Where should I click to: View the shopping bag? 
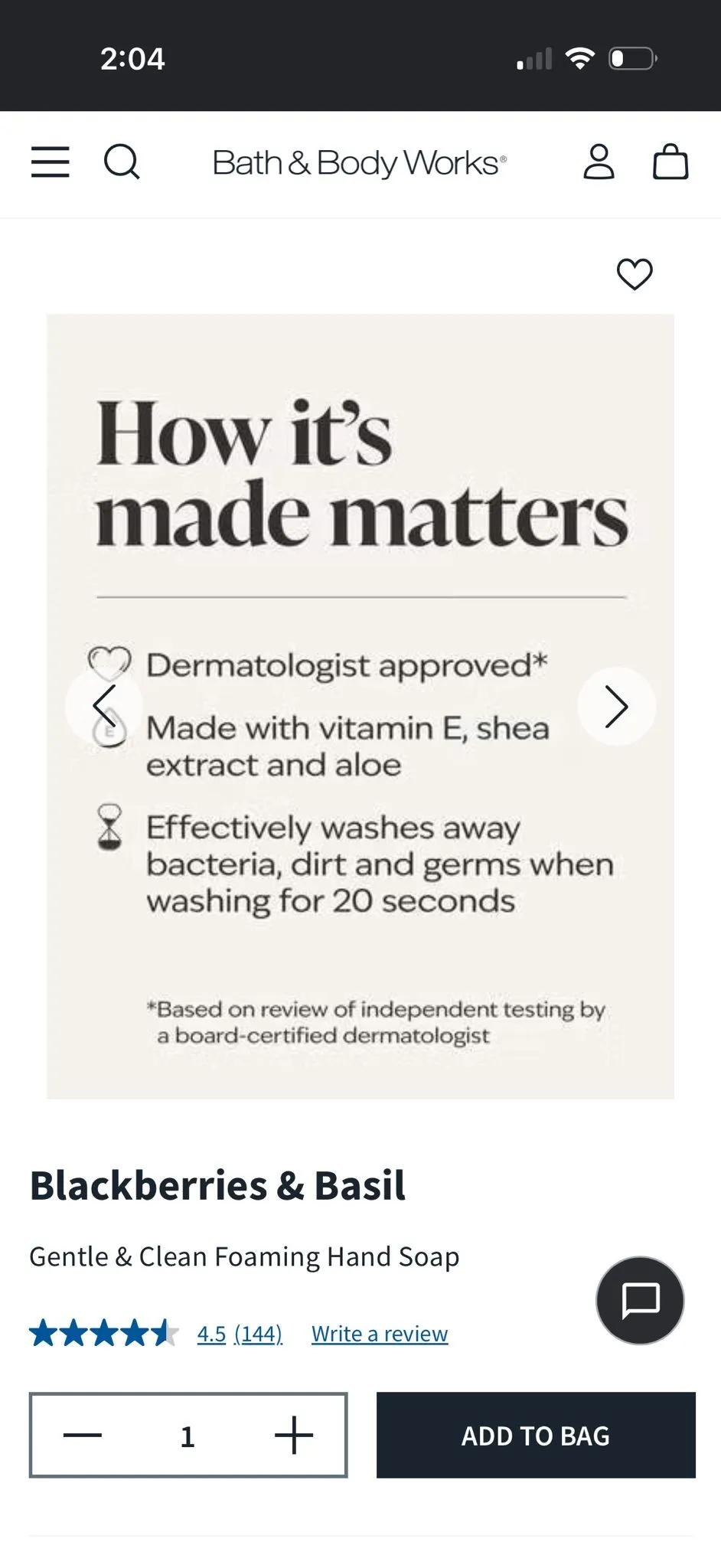670,162
